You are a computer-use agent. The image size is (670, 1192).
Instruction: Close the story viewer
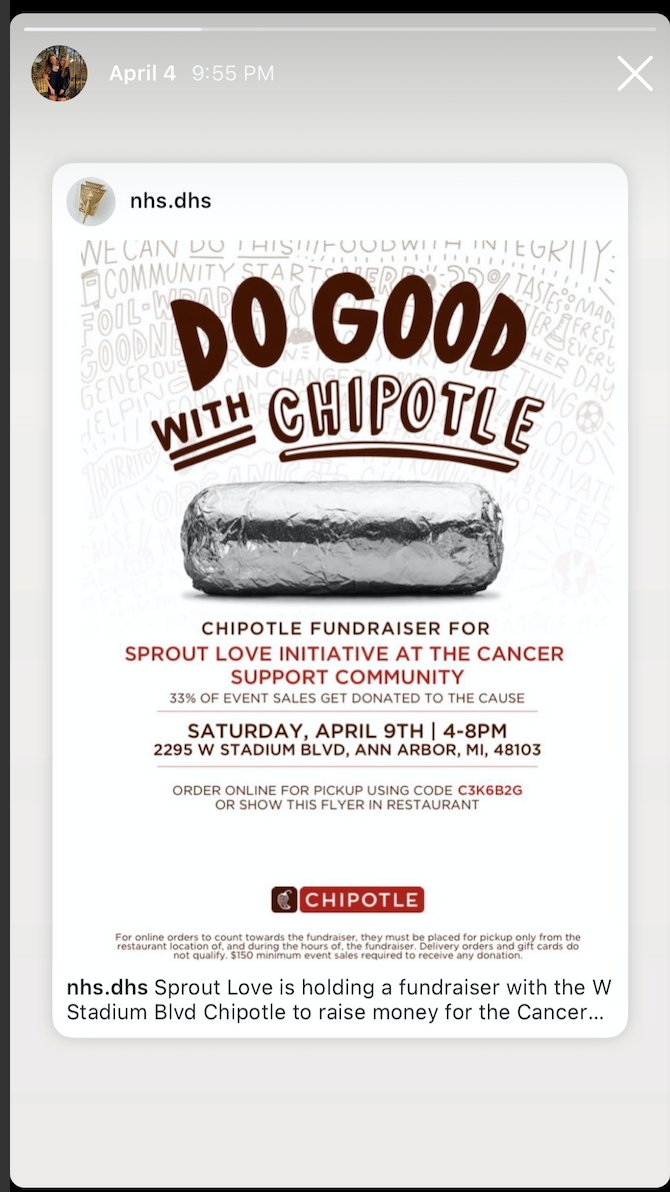pyautogui.click(x=634, y=74)
